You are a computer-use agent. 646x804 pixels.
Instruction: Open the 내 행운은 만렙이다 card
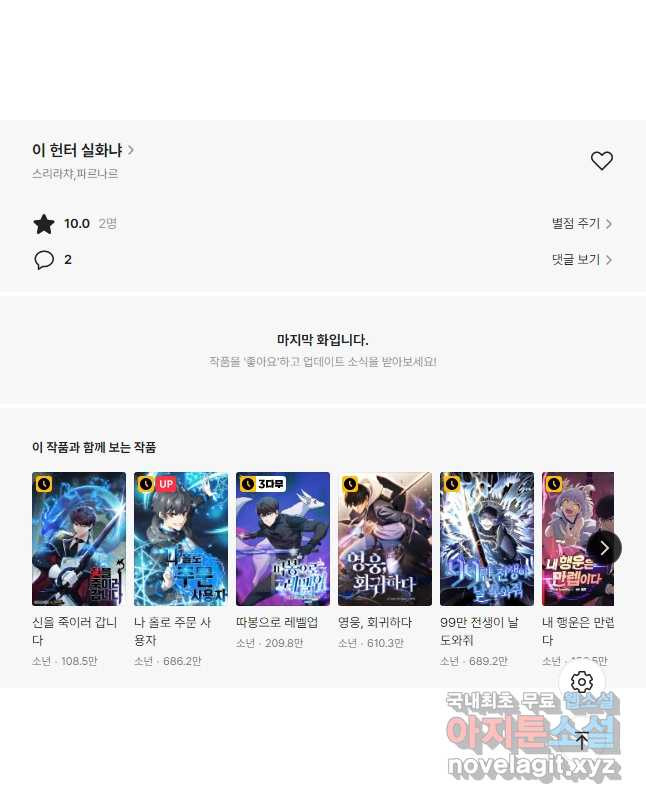click(x=570, y=539)
